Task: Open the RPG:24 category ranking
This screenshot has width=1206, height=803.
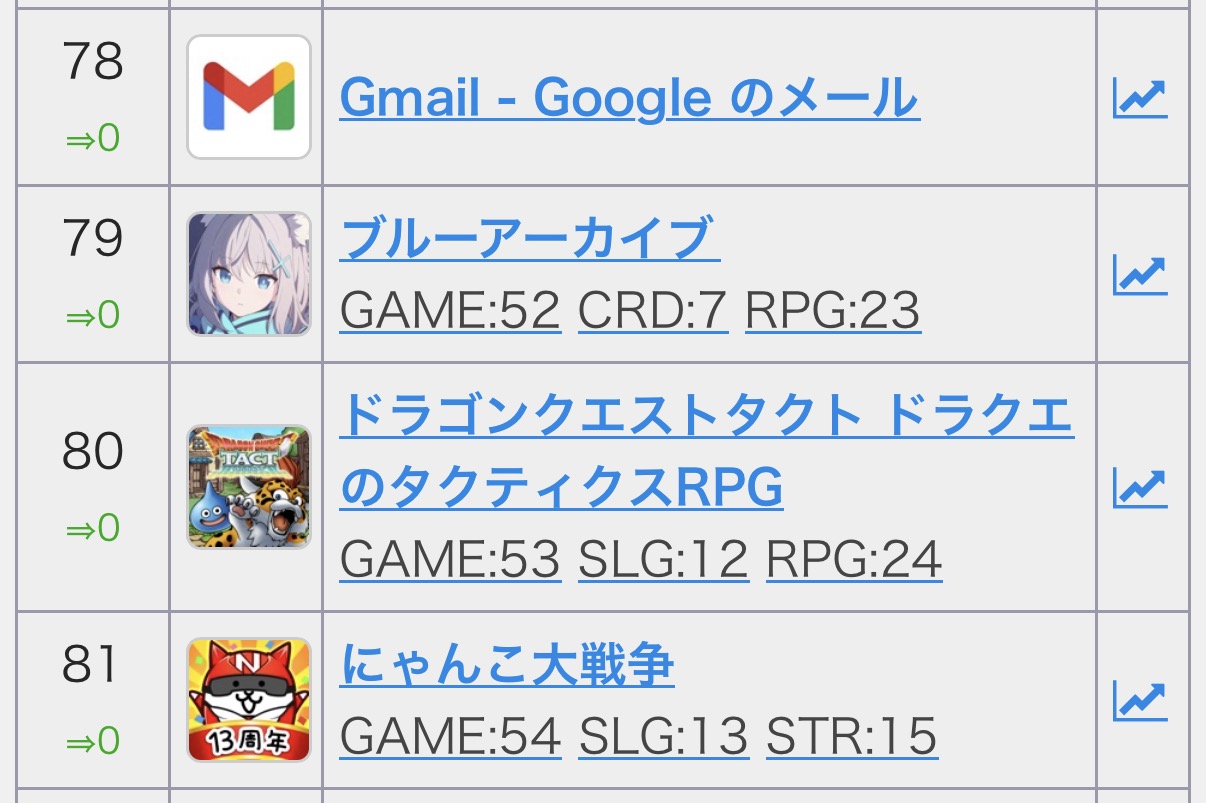Action: point(854,559)
